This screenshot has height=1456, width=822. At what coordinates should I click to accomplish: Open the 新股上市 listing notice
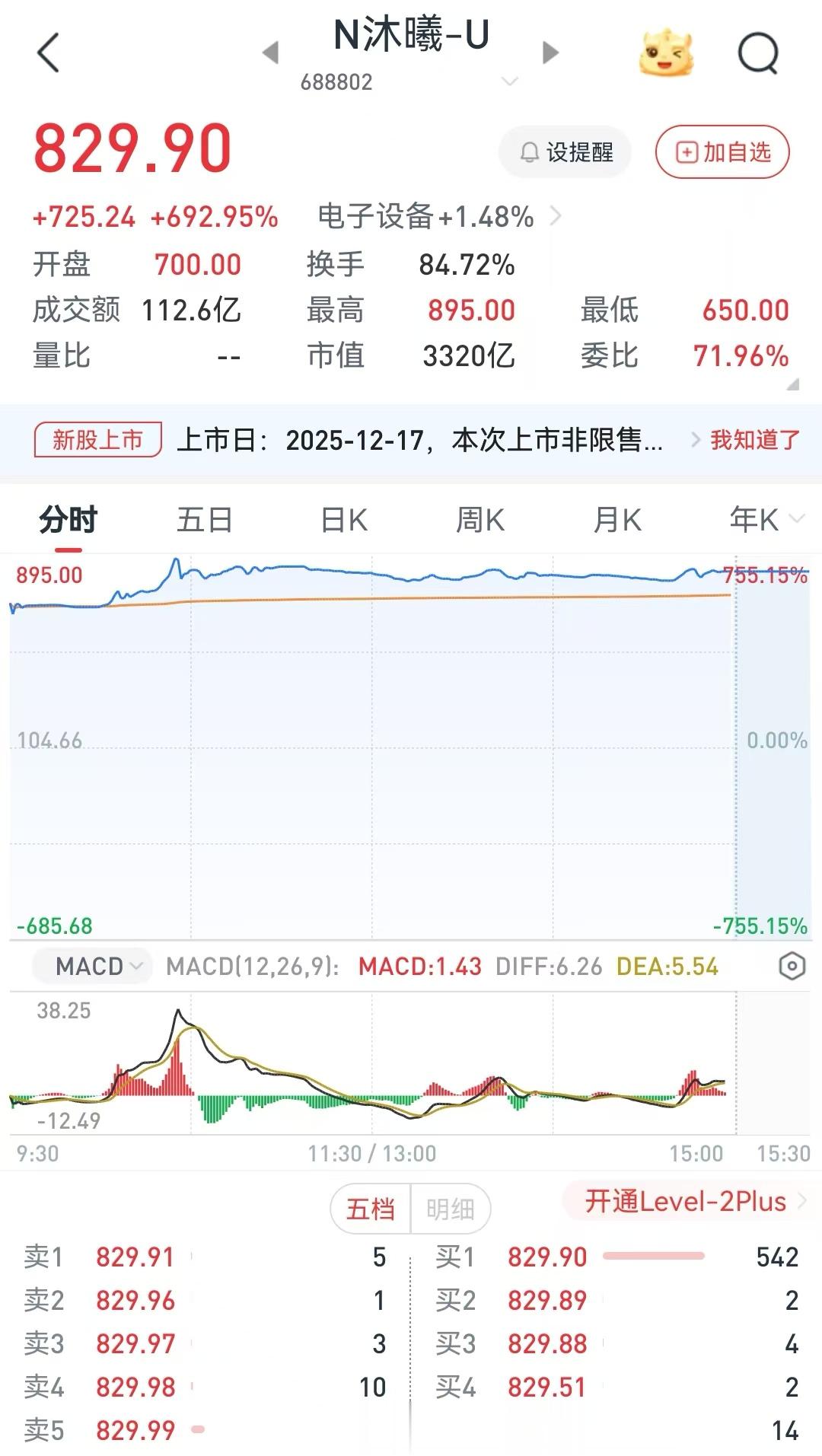point(97,440)
